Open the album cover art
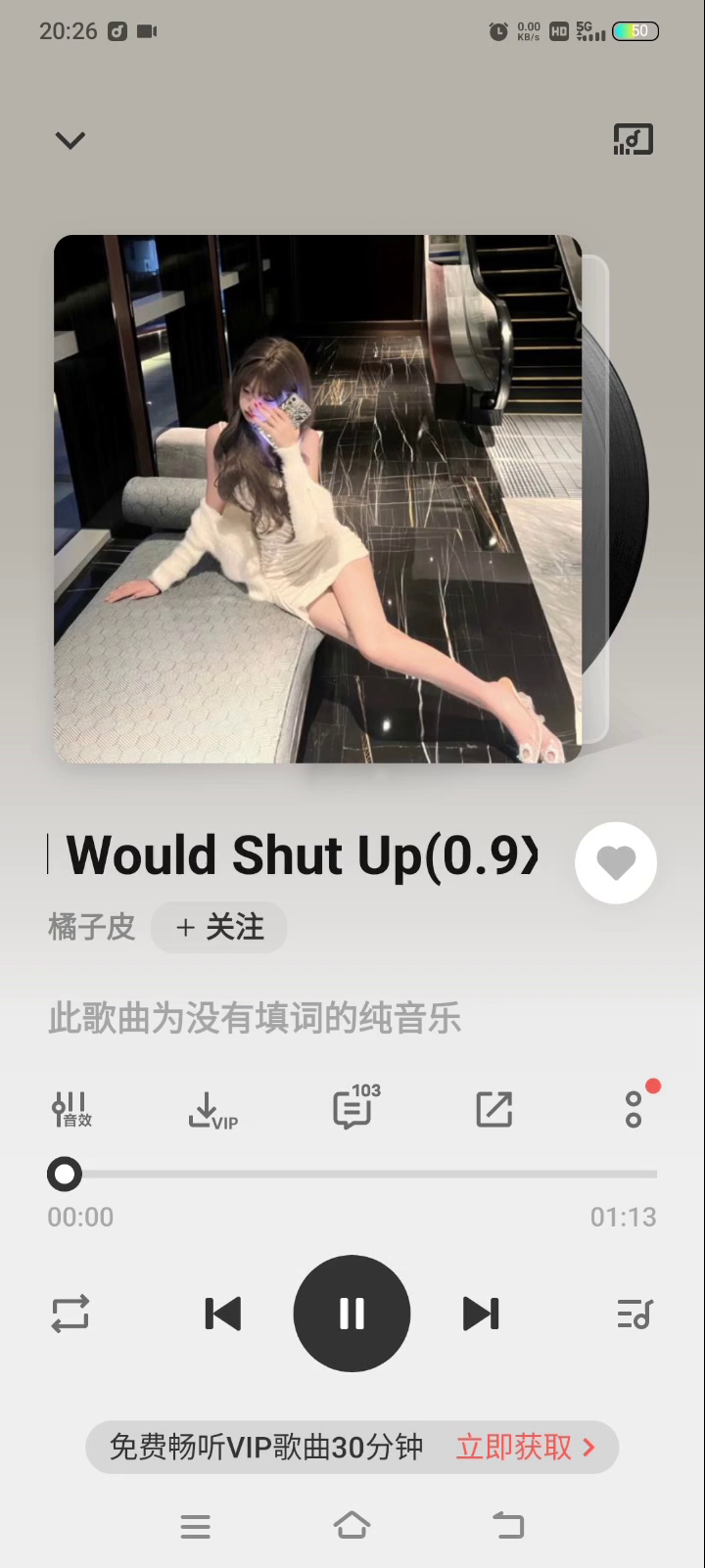The width and height of the screenshot is (705, 1568). pyautogui.click(x=317, y=499)
